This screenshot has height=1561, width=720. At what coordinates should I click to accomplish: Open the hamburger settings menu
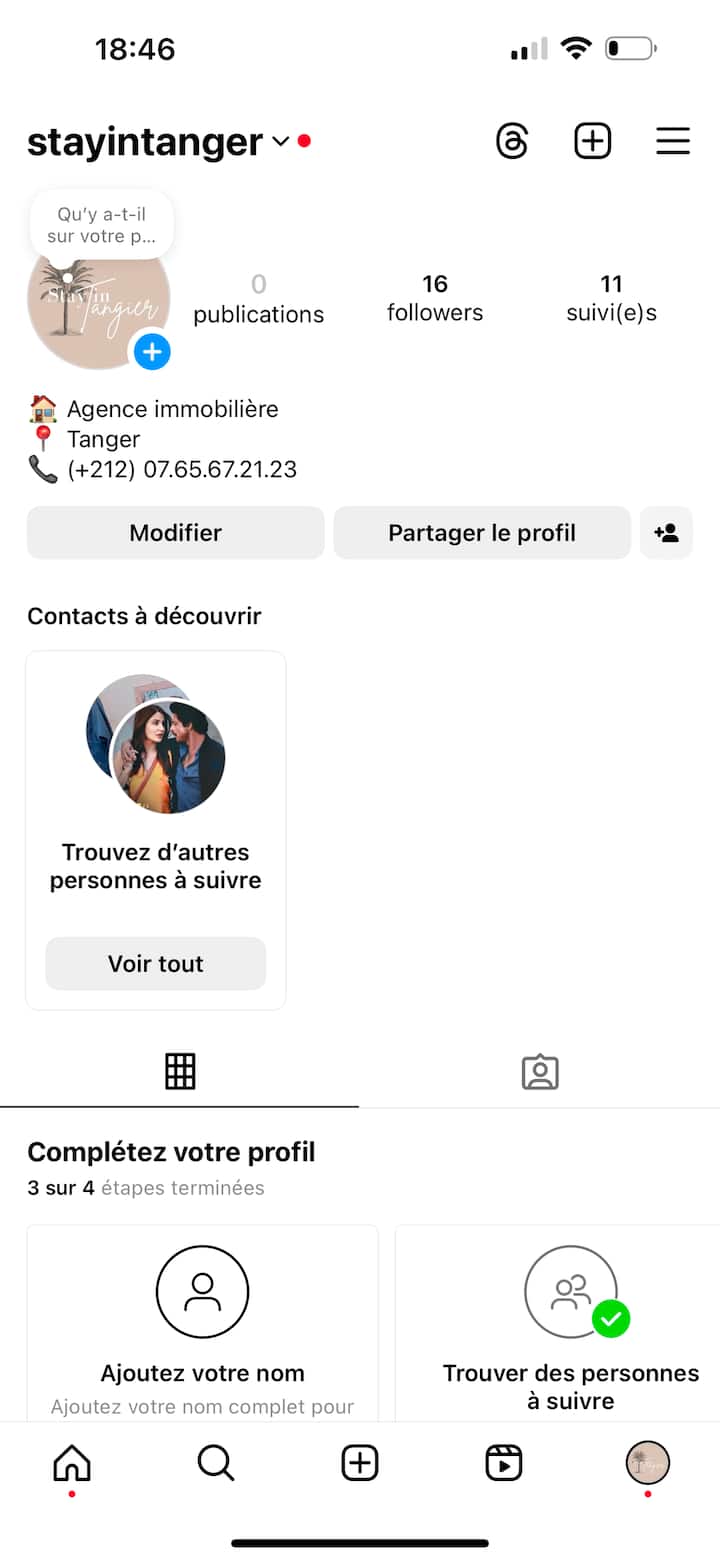click(x=673, y=141)
